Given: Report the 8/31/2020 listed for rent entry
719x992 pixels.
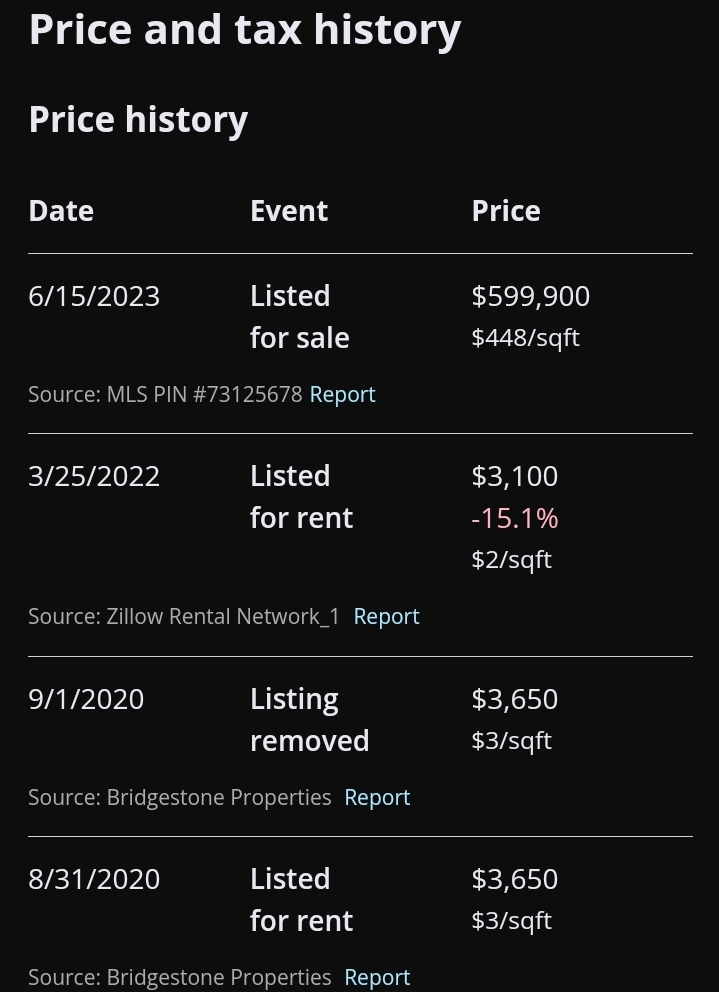Looking at the screenshot, I should tap(377, 977).
